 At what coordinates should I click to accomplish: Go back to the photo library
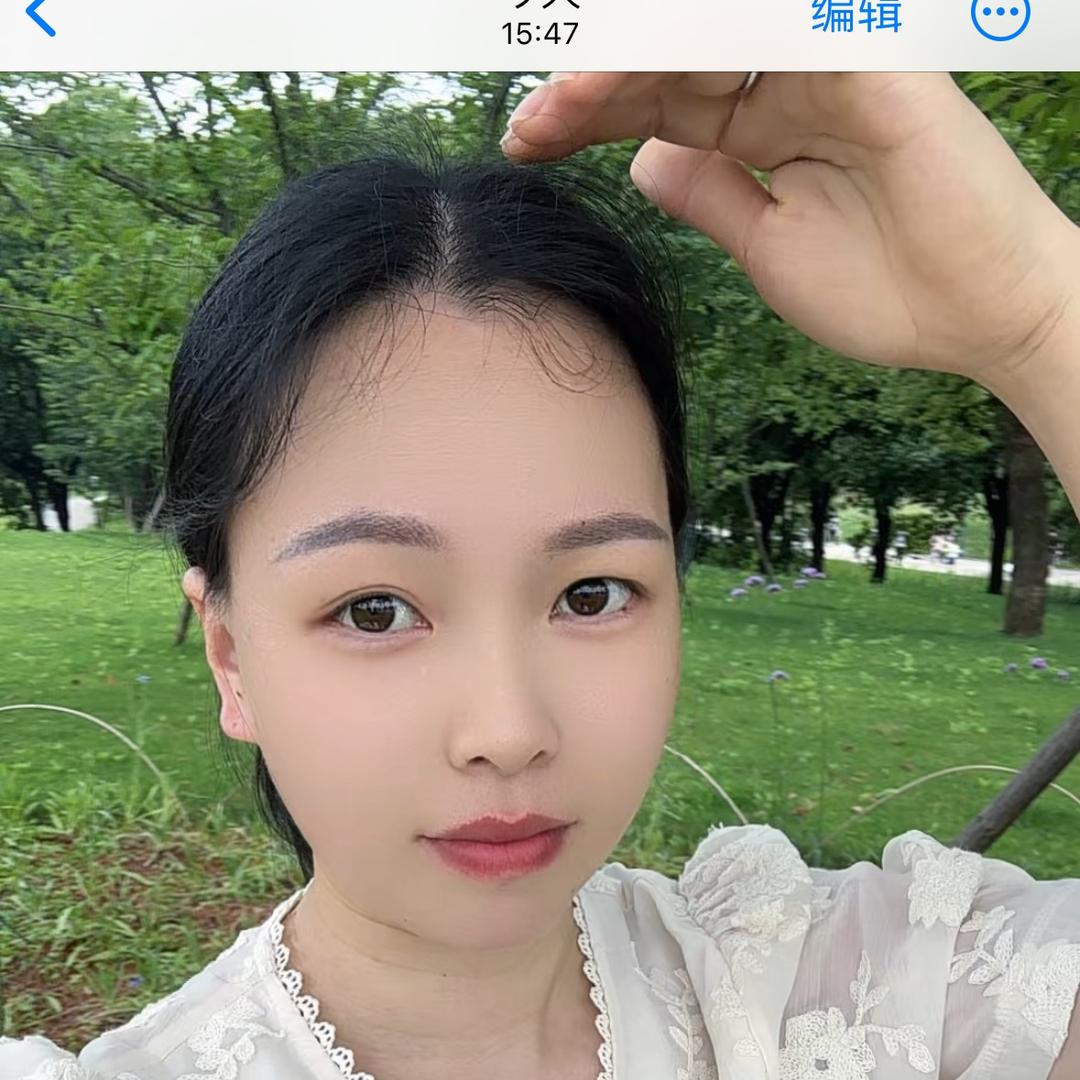[x=40, y=17]
